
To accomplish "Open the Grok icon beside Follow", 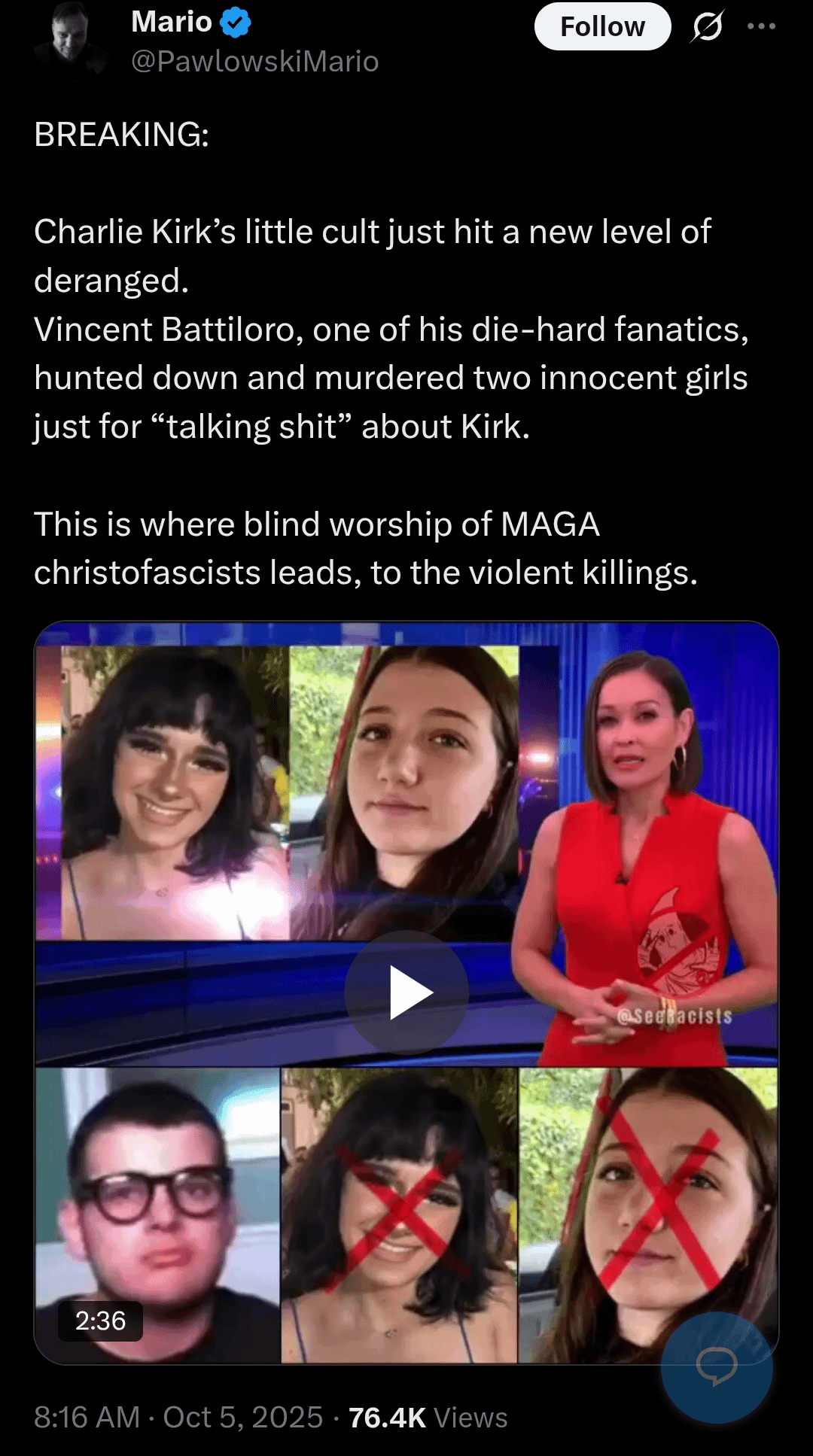I will coord(707,27).
